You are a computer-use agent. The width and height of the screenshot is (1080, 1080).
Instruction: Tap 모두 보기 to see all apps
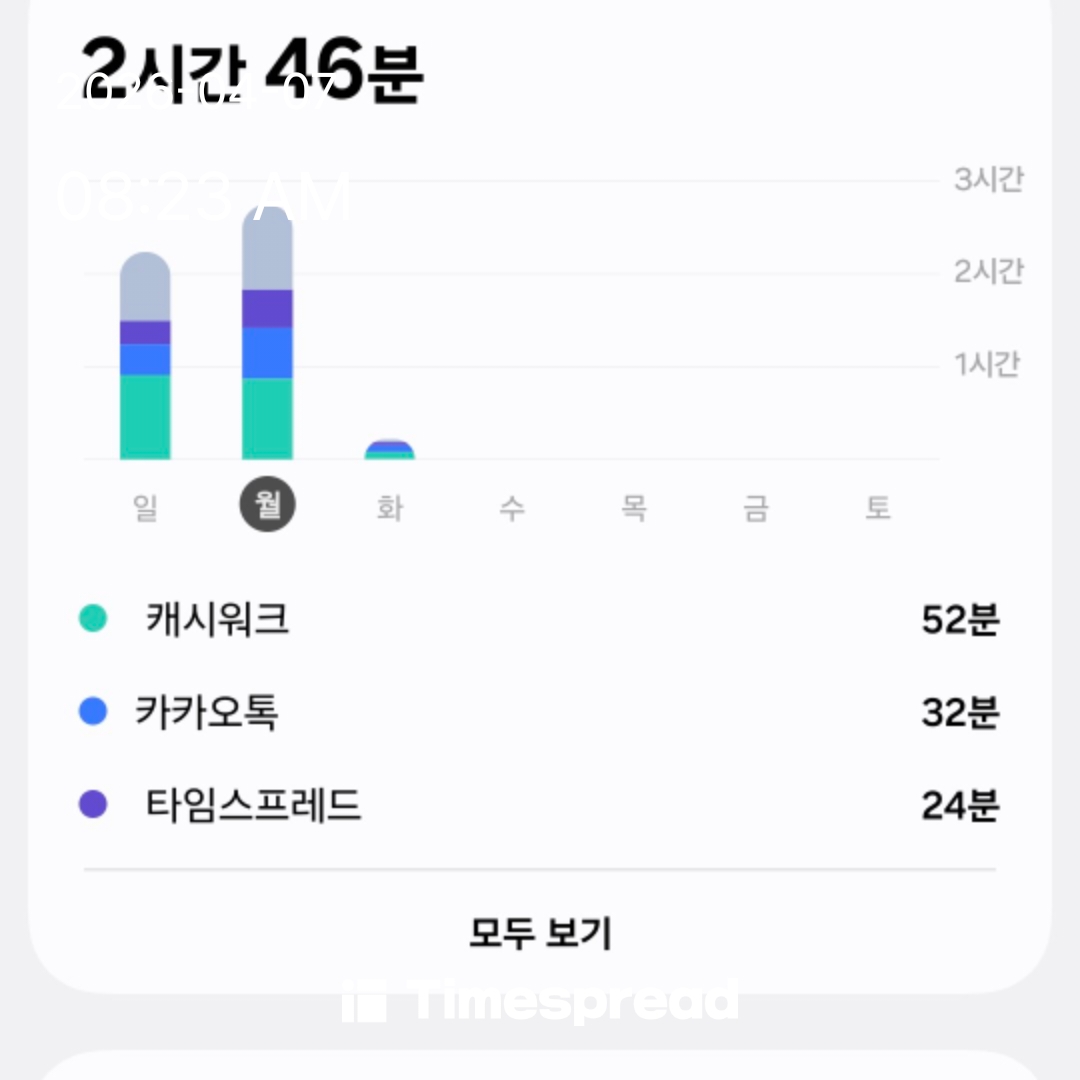pos(540,933)
